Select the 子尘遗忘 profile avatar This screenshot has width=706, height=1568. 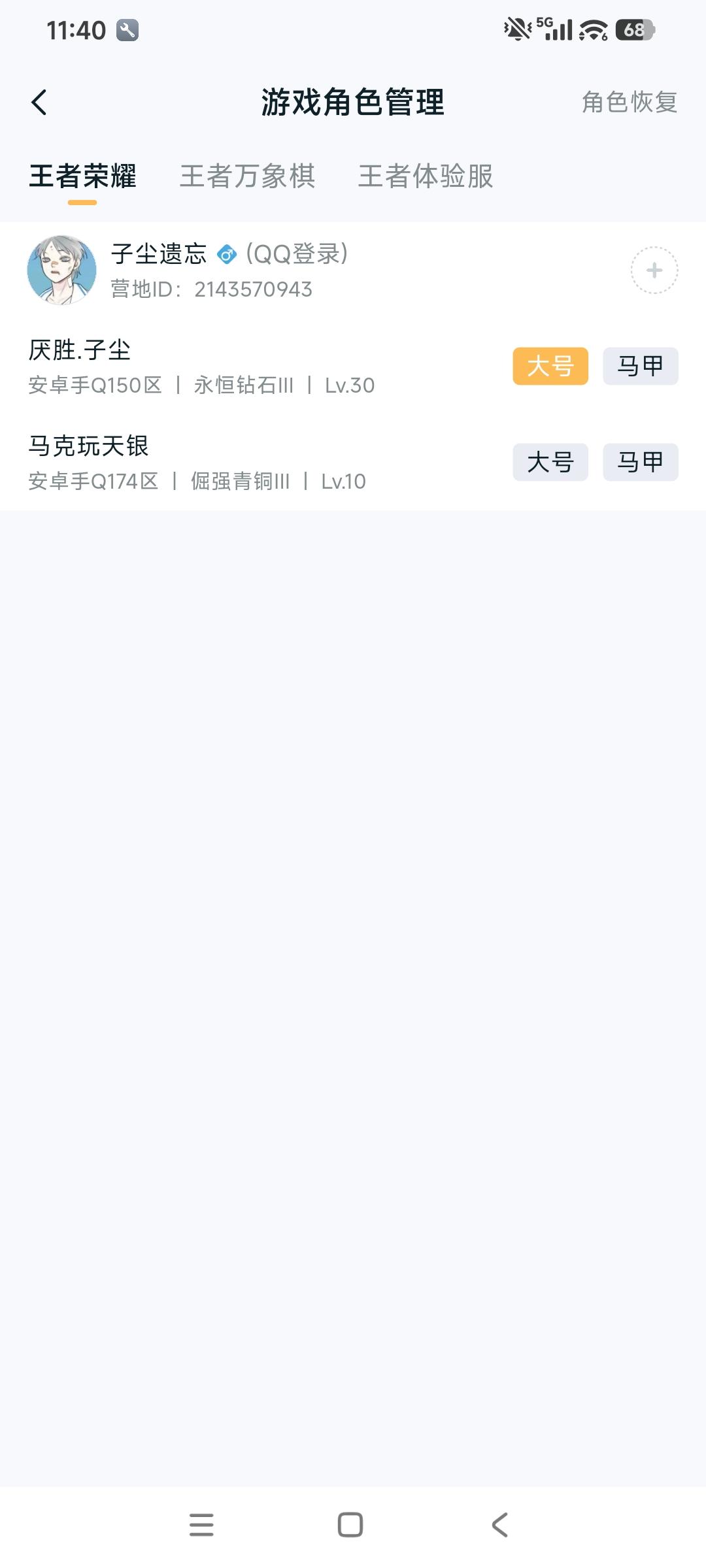(62, 270)
